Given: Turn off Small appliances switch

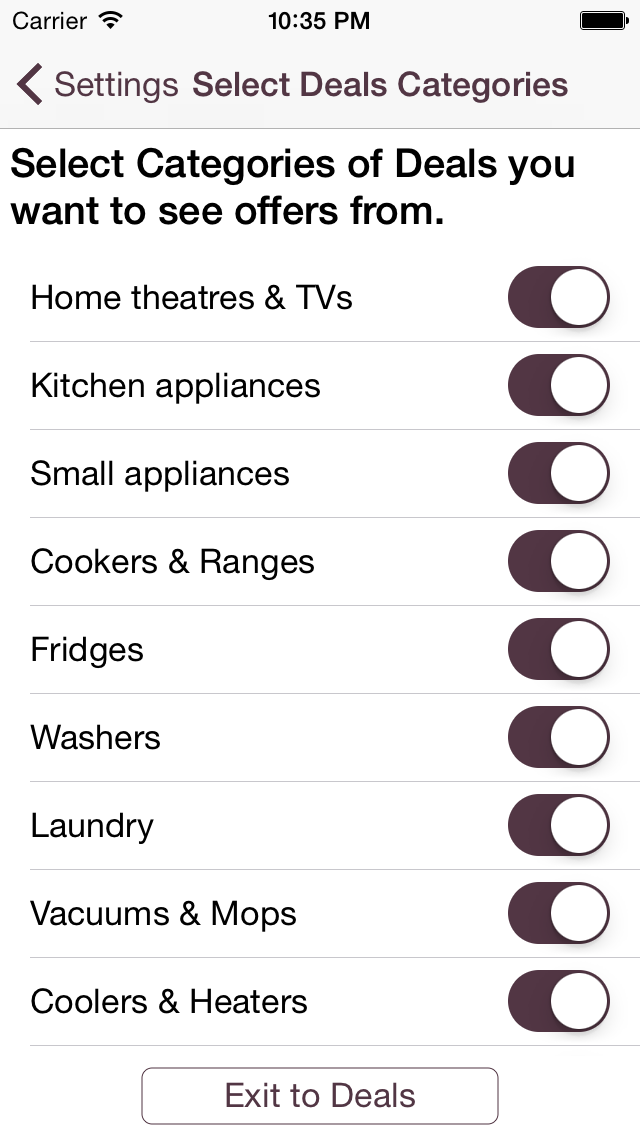Looking at the screenshot, I should (x=558, y=473).
